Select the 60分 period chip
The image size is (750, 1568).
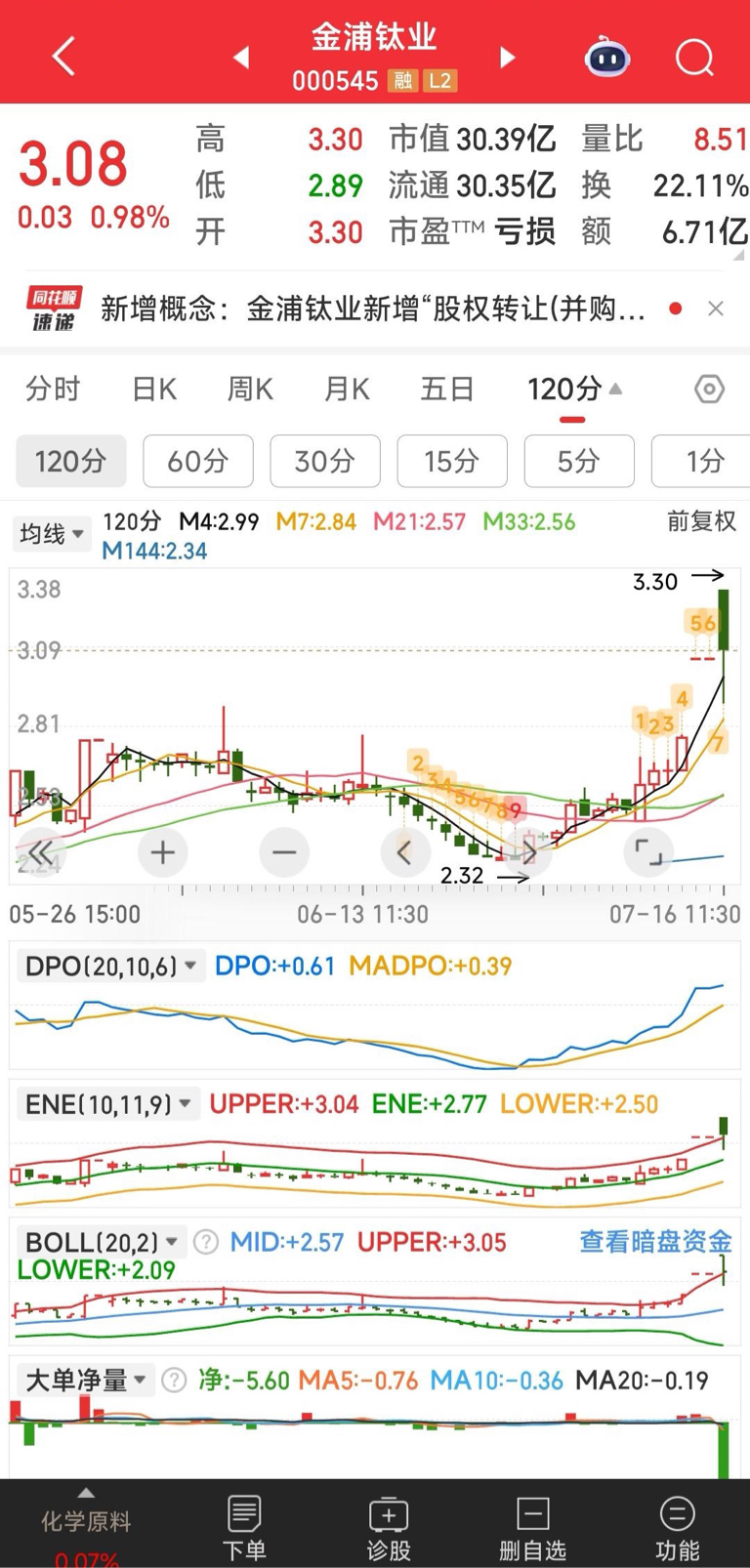[x=198, y=461]
